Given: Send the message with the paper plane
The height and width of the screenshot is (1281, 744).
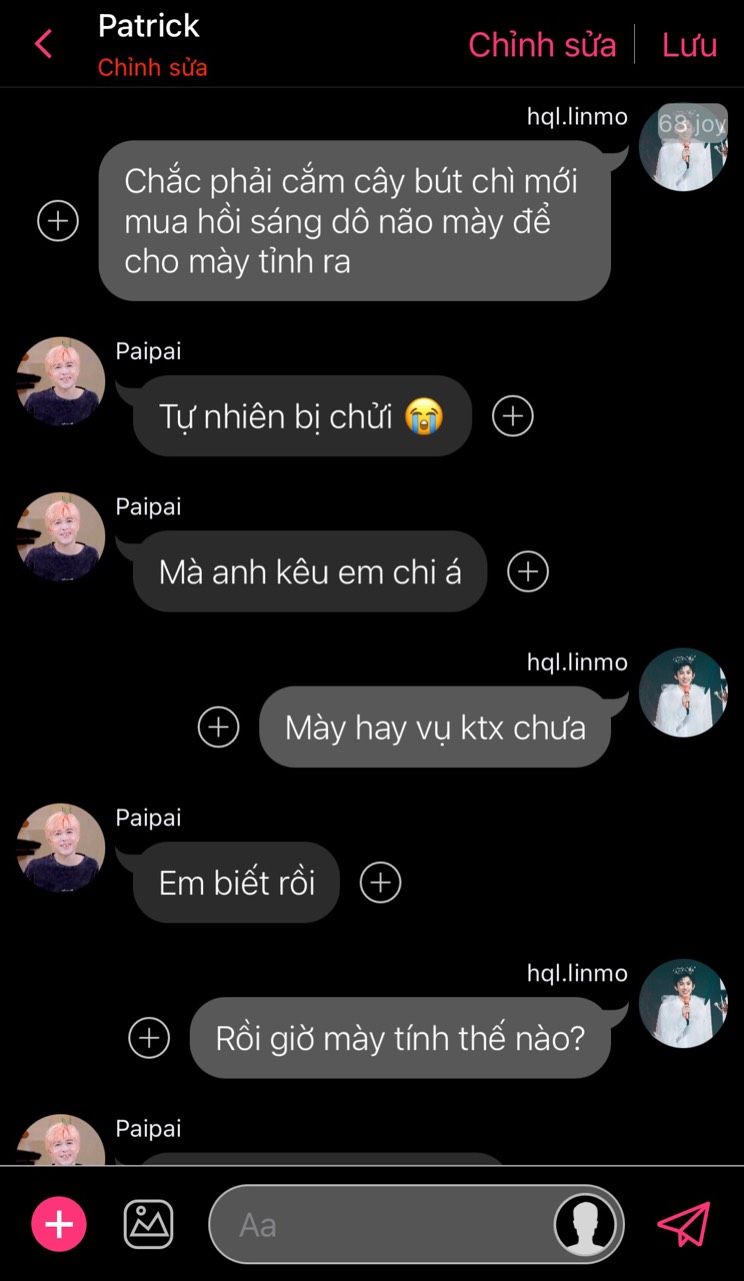Looking at the screenshot, I should [684, 1224].
